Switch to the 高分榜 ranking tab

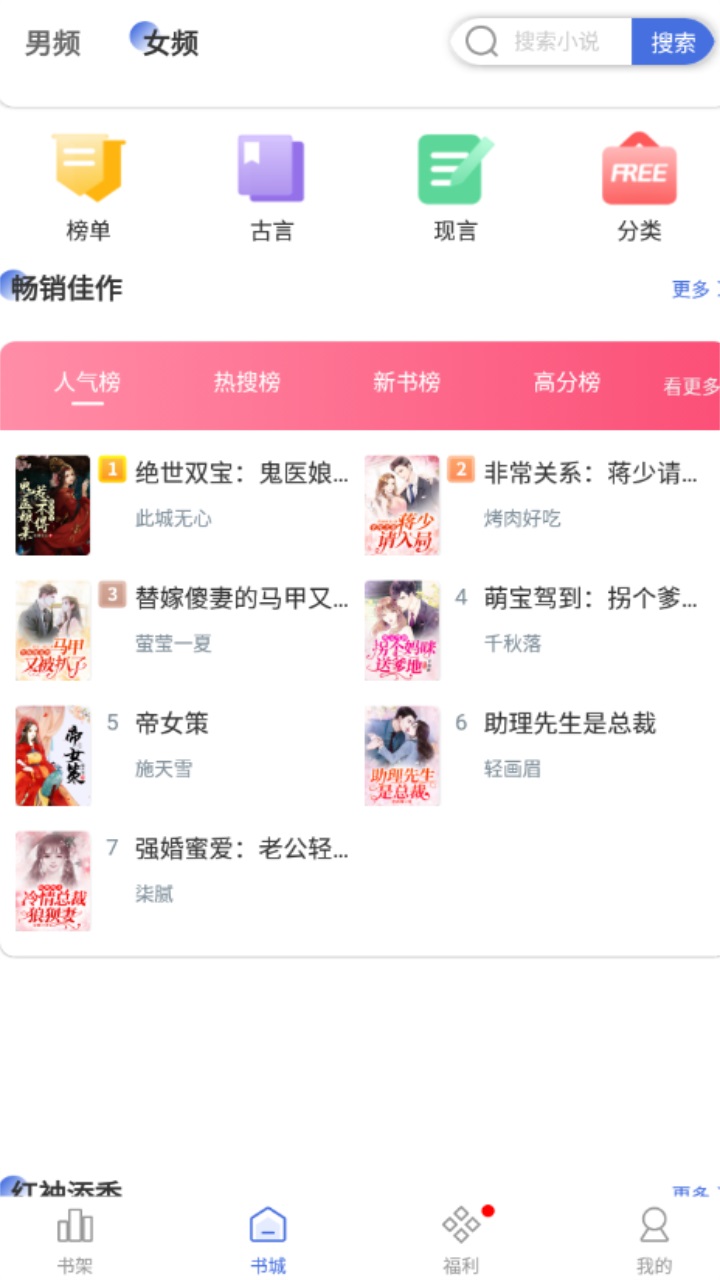(564, 382)
